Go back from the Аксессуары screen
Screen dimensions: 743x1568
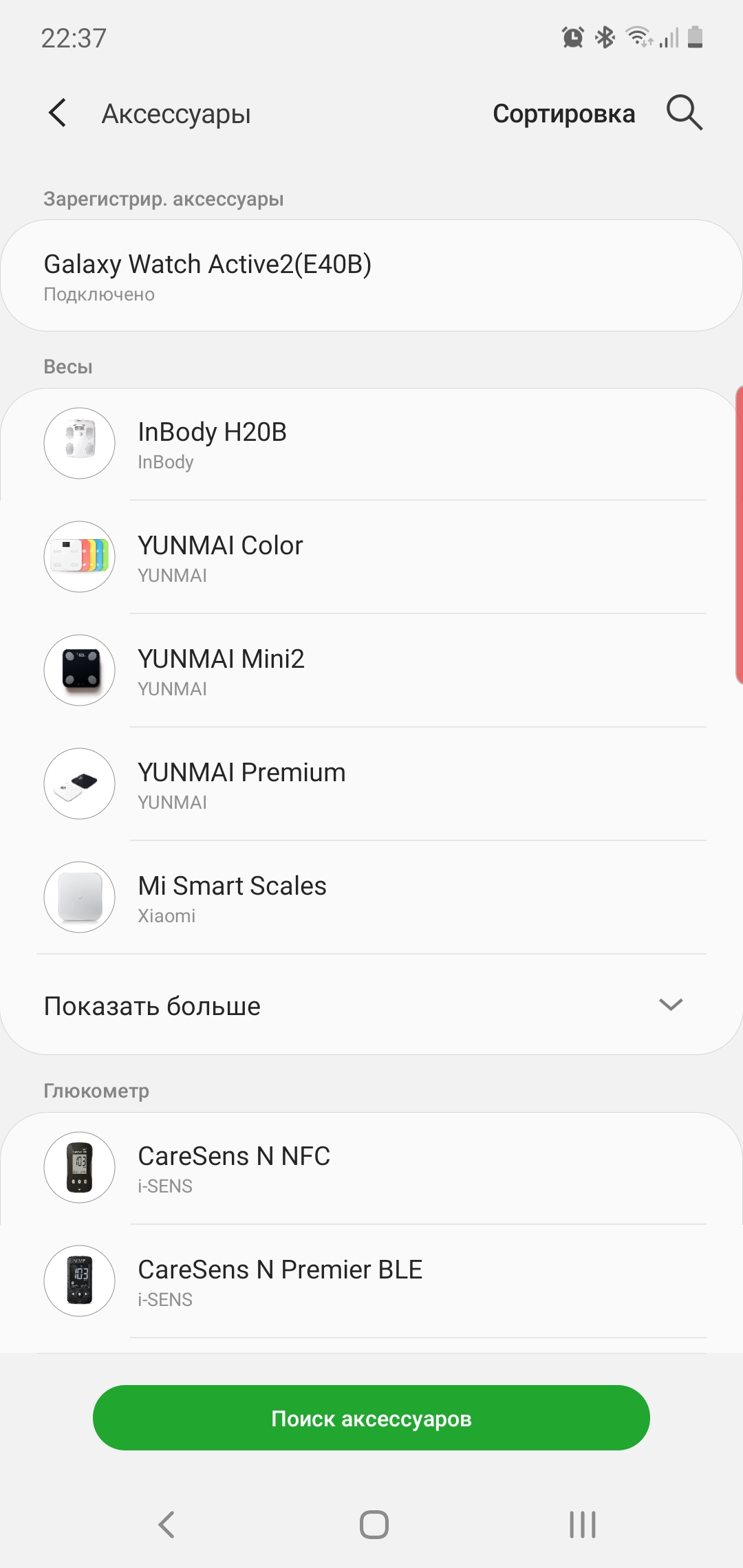tap(58, 113)
